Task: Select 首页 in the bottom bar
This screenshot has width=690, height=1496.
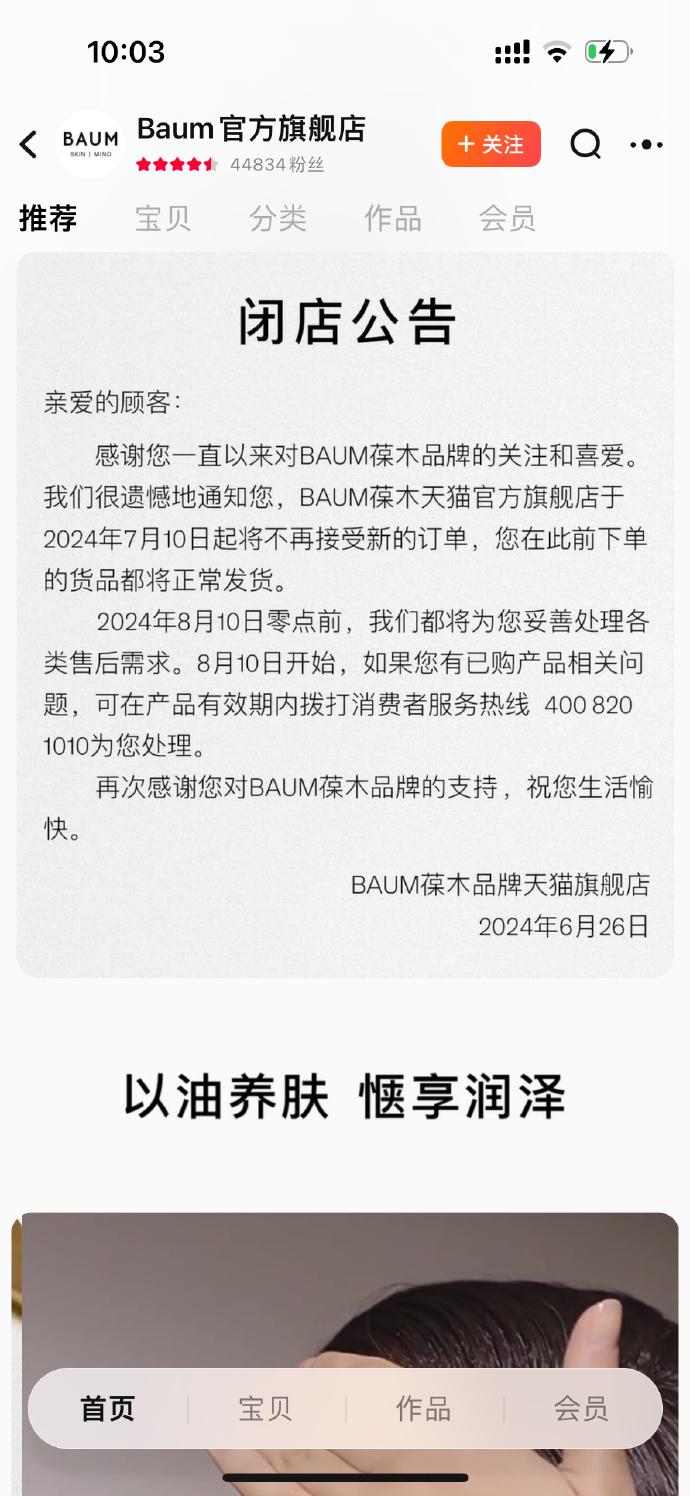Action: (108, 1408)
